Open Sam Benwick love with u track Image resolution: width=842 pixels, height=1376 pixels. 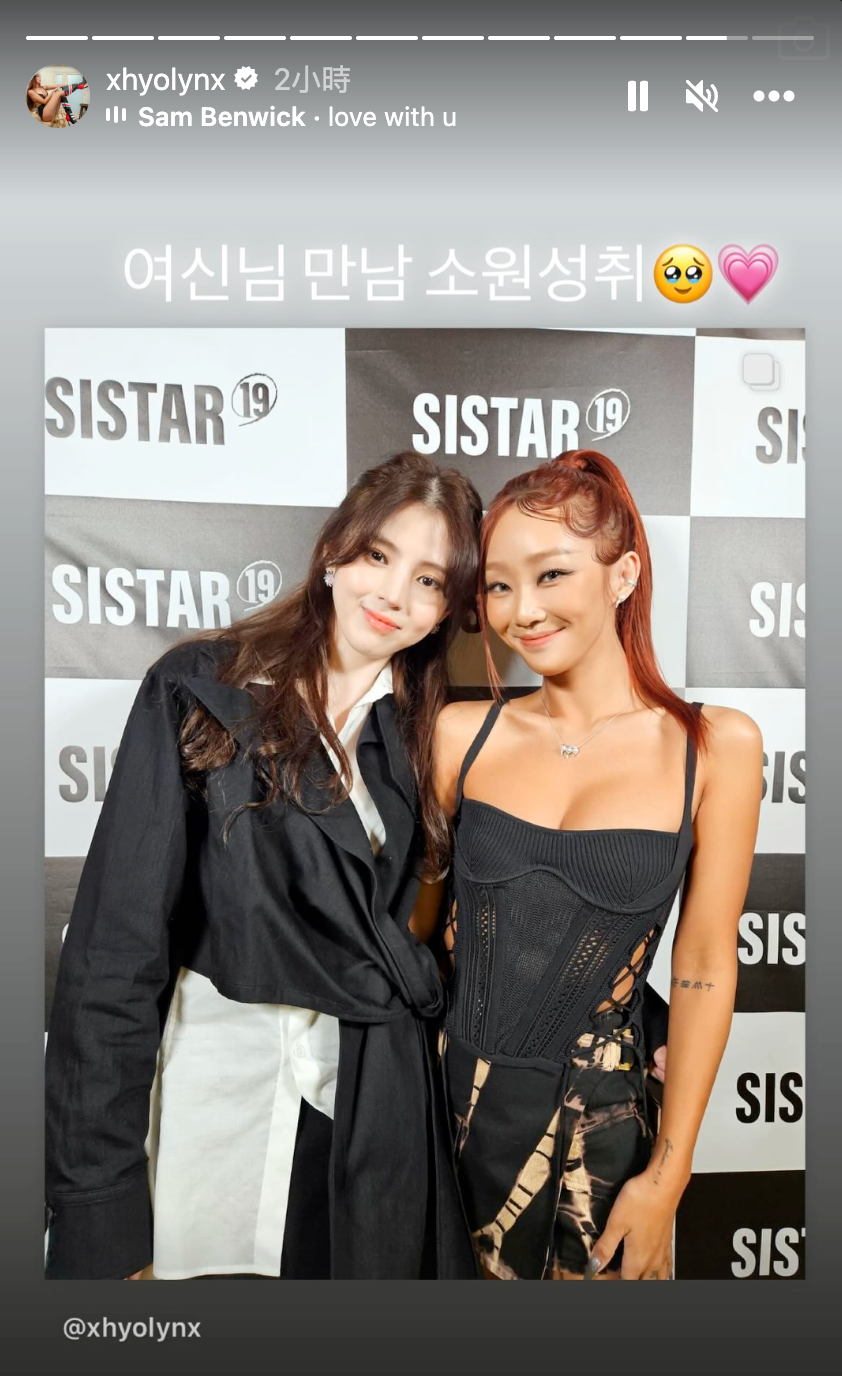point(296,117)
